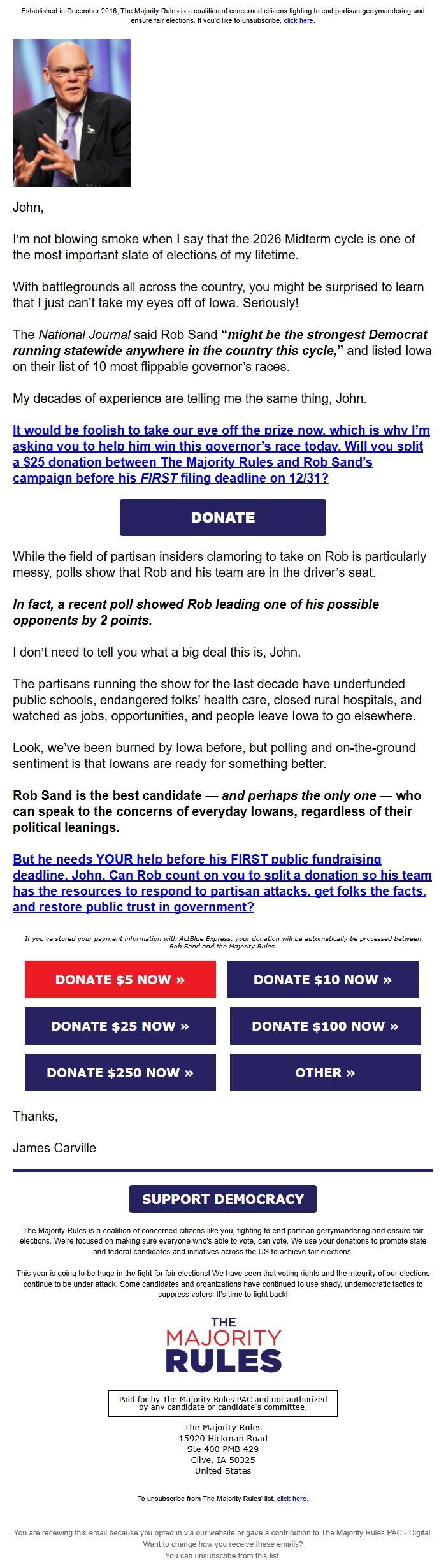Screen dimensions: 446x1568
Task: Give via the DONATE $250 NOW button
Action: click(x=120, y=1073)
